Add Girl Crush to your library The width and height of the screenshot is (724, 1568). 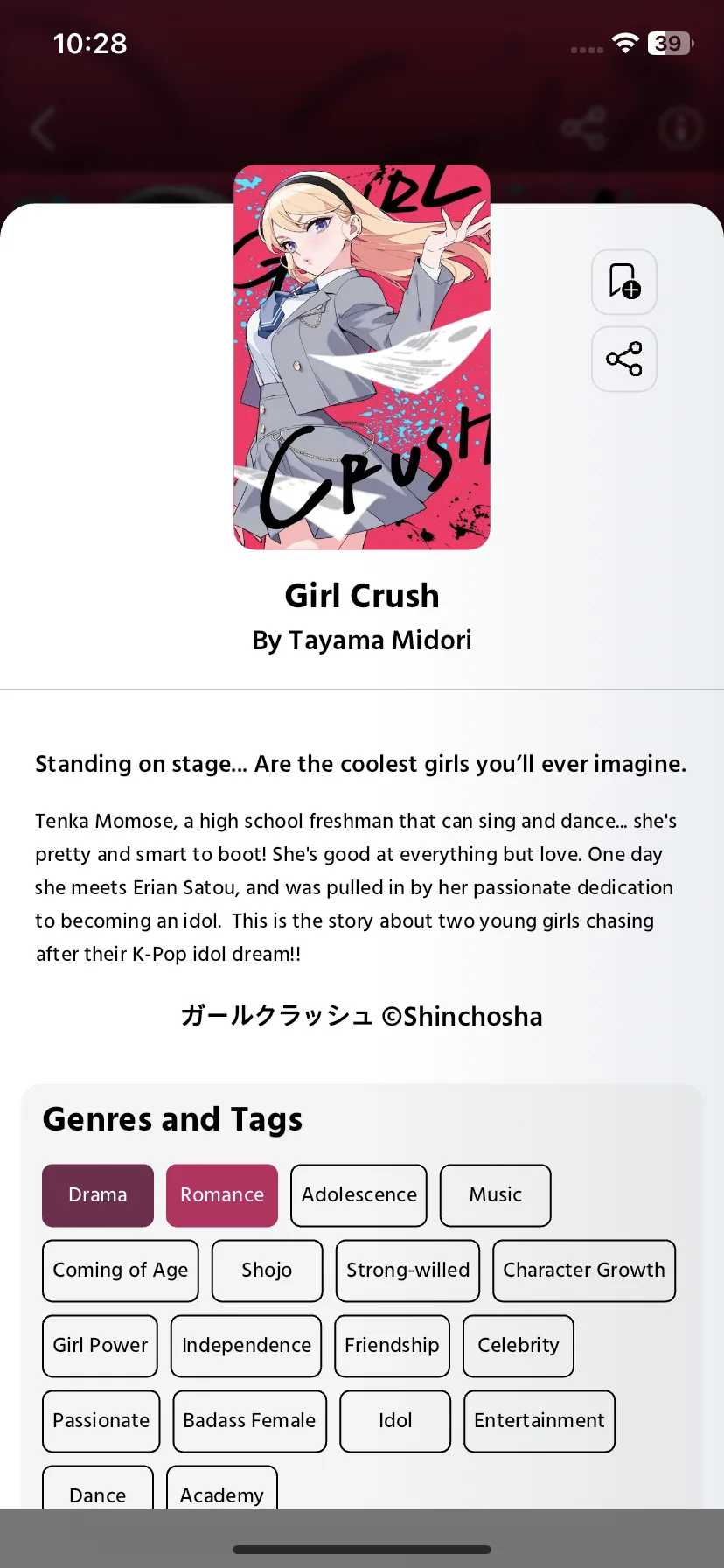click(x=623, y=282)
